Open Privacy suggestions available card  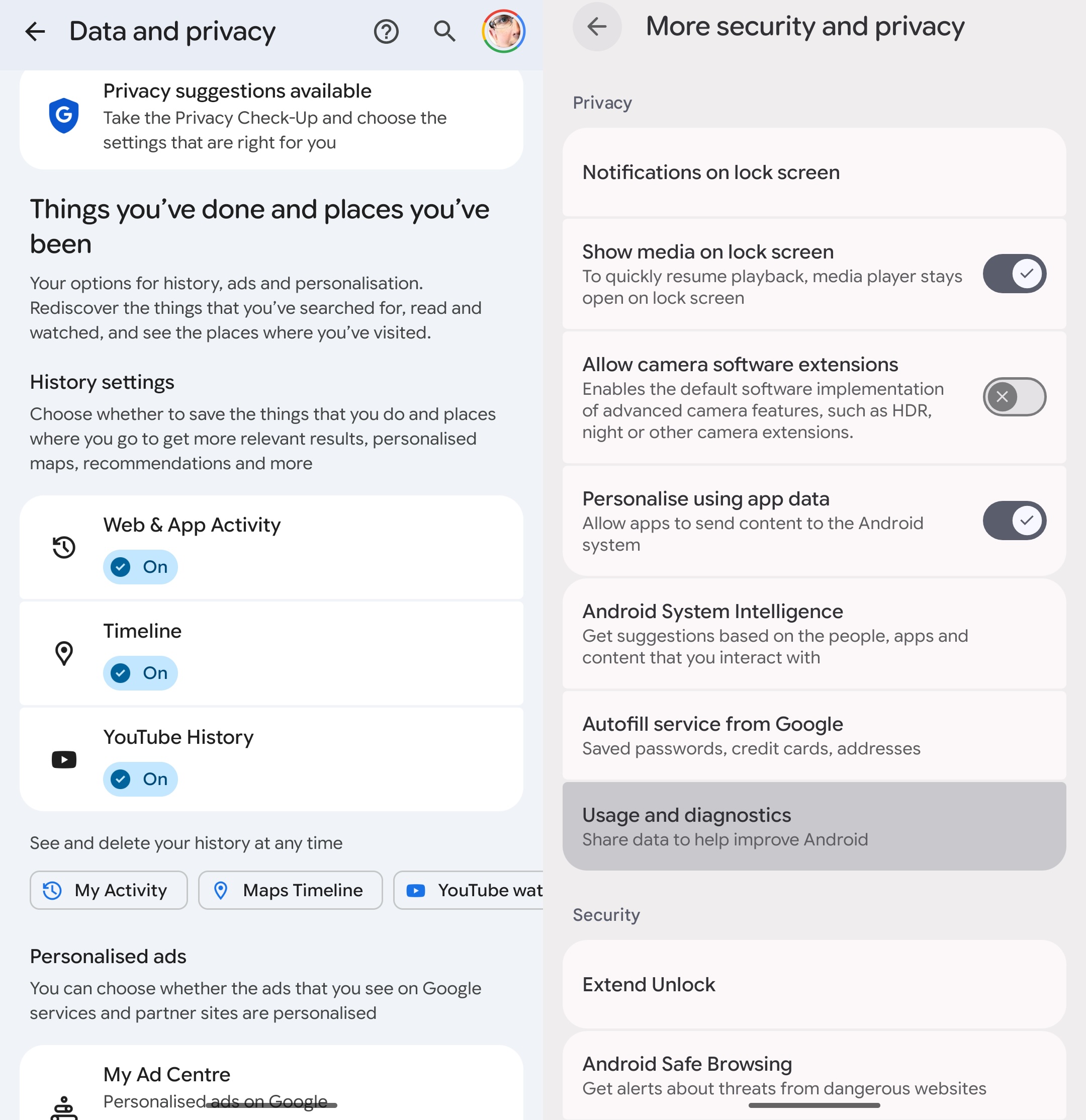[271, 117]
